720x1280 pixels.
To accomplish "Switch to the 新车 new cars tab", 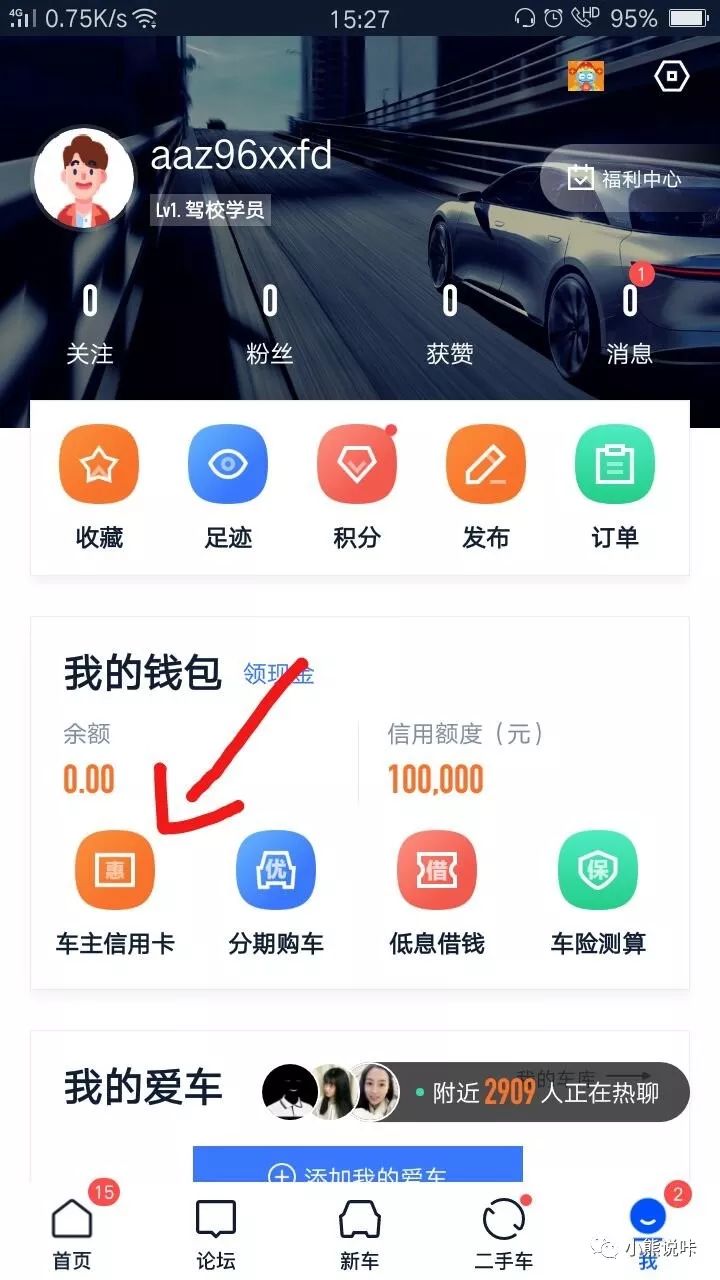I will [x=360, y=1234].
